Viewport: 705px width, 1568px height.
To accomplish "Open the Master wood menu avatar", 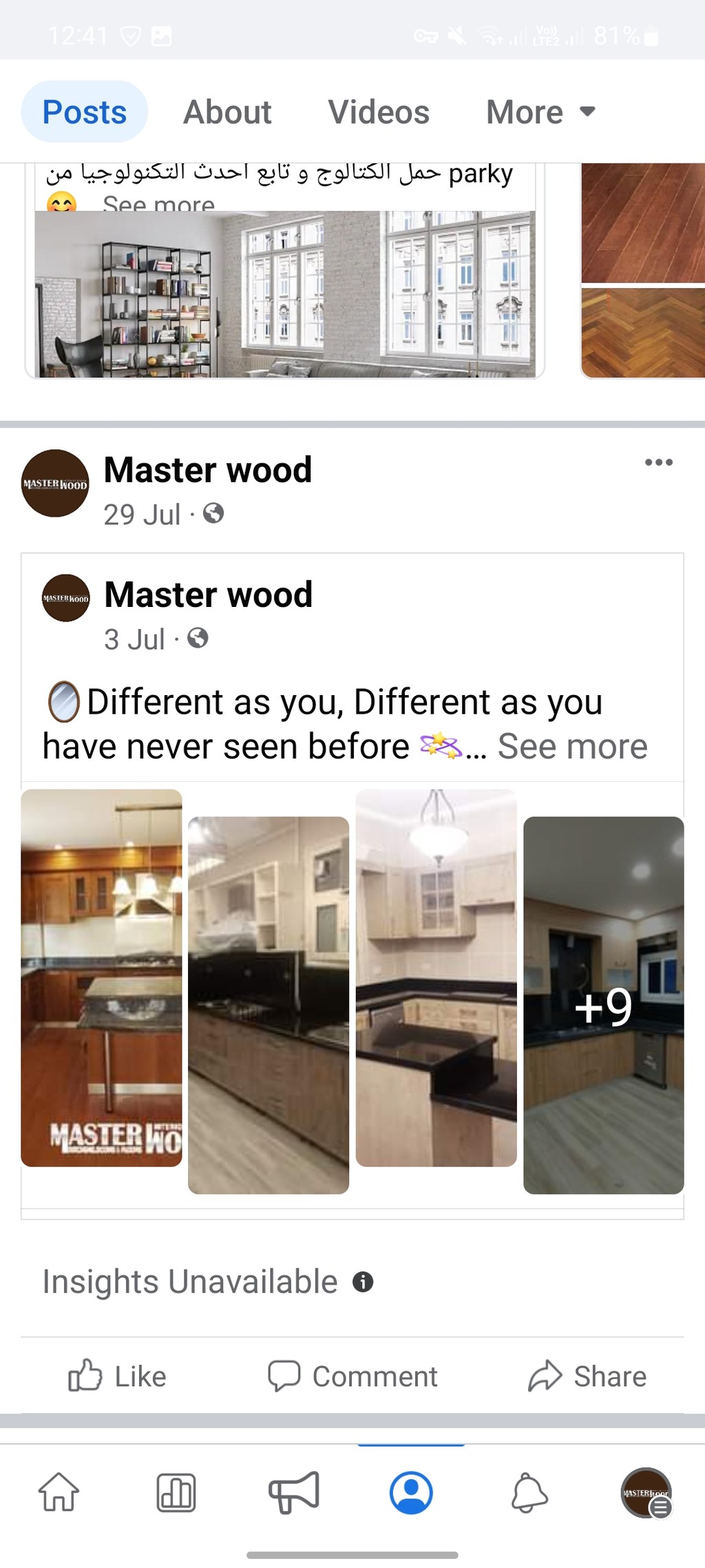I will [x=646, y=1492].
